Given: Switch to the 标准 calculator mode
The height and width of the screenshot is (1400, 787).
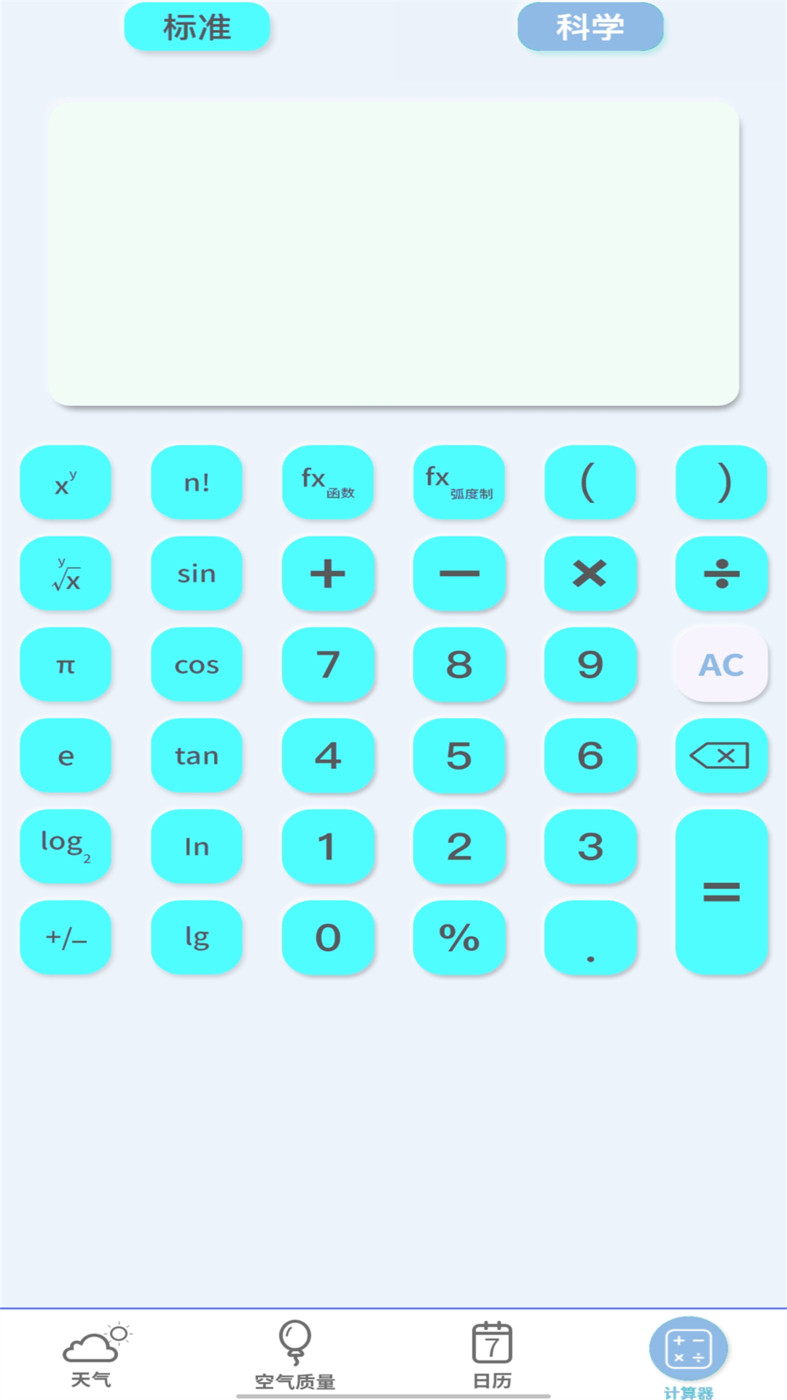Looking at the screenshot, I should click(x=197, y=27).
